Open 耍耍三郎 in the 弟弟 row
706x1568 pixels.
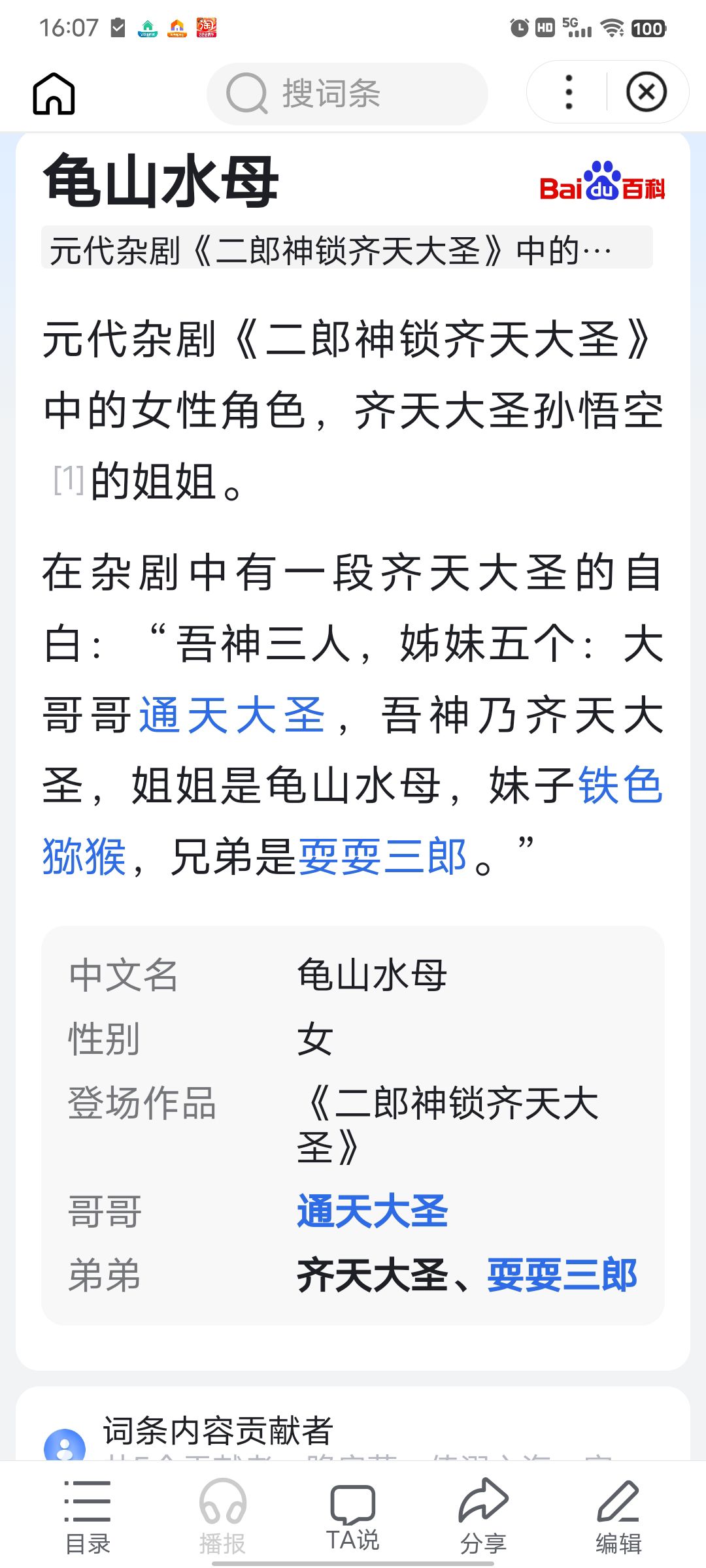point(562,1275)
